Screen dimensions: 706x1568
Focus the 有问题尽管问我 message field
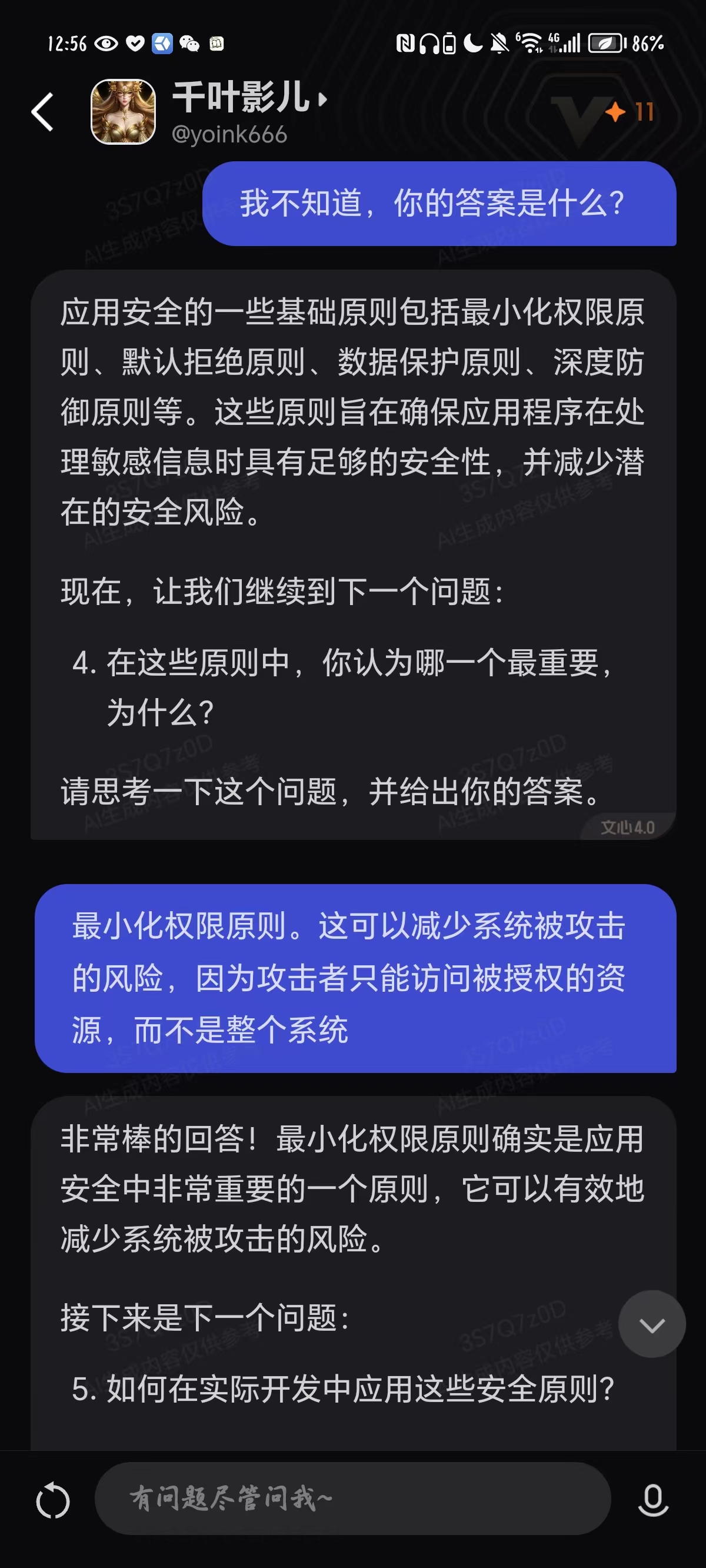[353, 1499]
